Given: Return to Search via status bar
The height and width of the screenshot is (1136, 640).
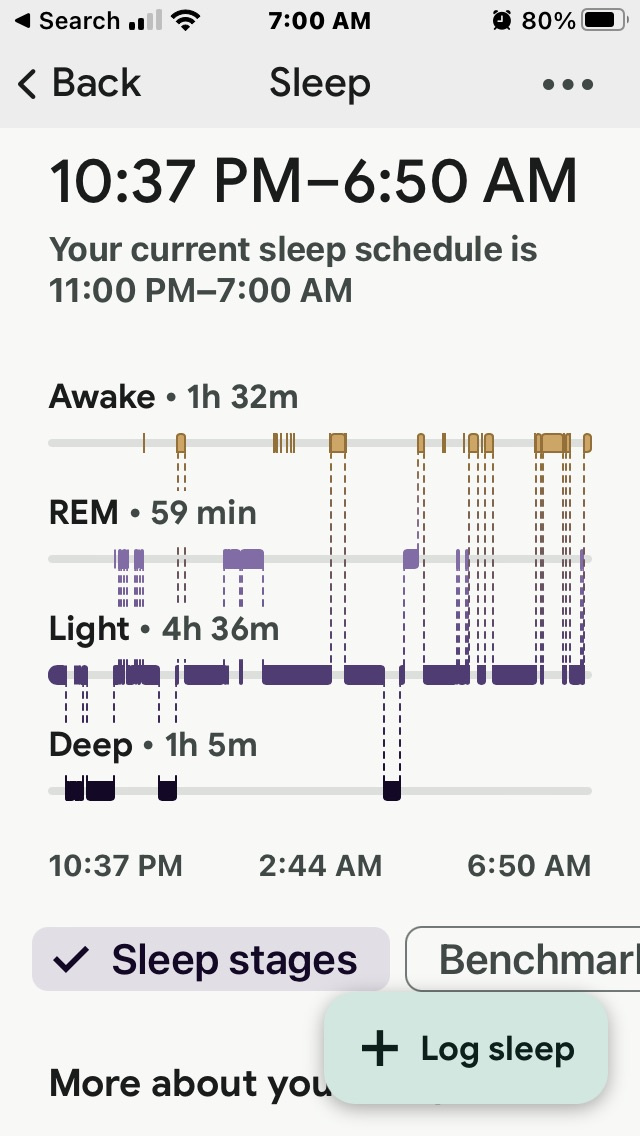Looking at the screenshot, I should click(70, 20).
